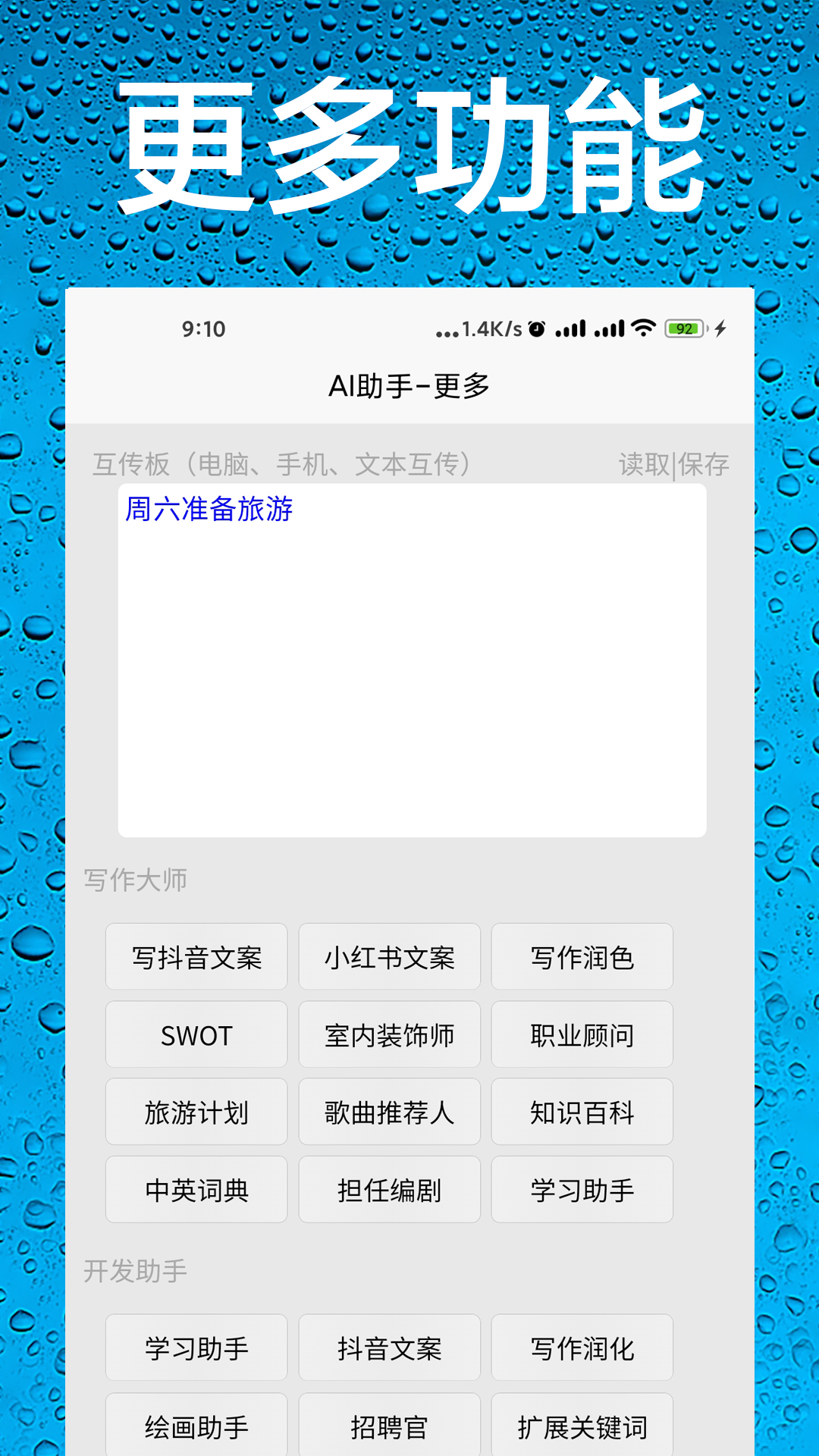Viewport: 819px width, 1456px height.
Task: Select the 担任编剧 screenwriter tool
Action: (389, 1189)
